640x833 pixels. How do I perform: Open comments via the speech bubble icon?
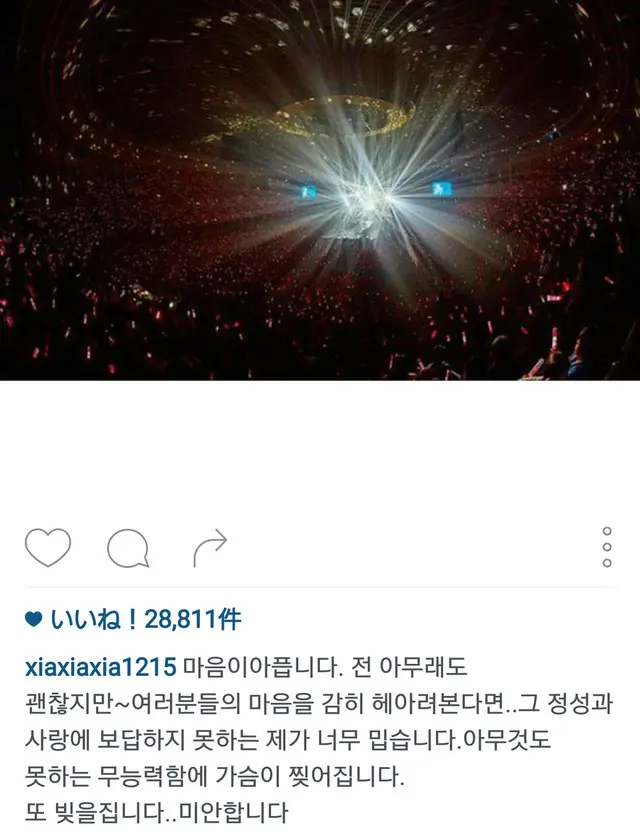point(128,547)
